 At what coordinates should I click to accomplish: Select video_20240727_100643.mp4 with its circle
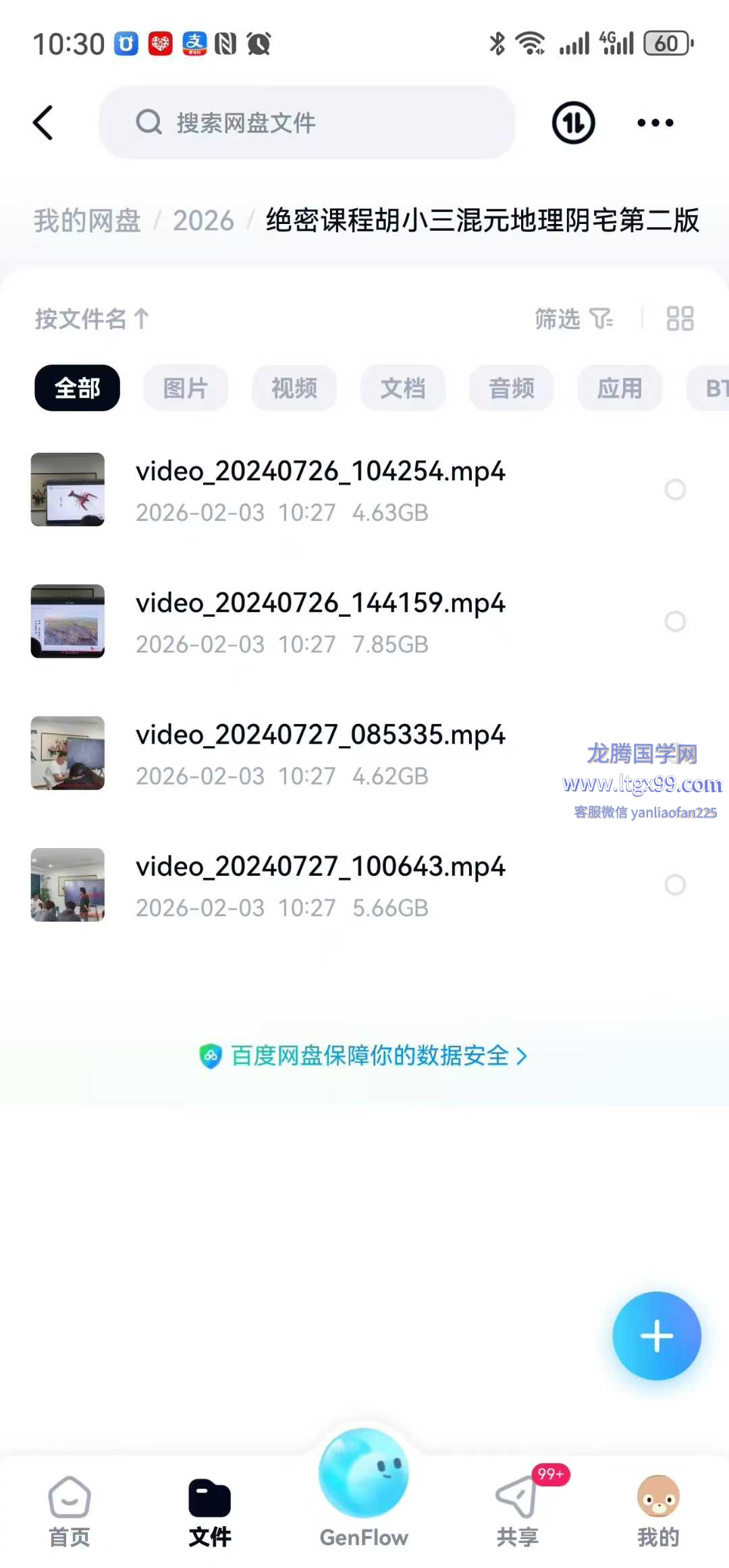675,885
